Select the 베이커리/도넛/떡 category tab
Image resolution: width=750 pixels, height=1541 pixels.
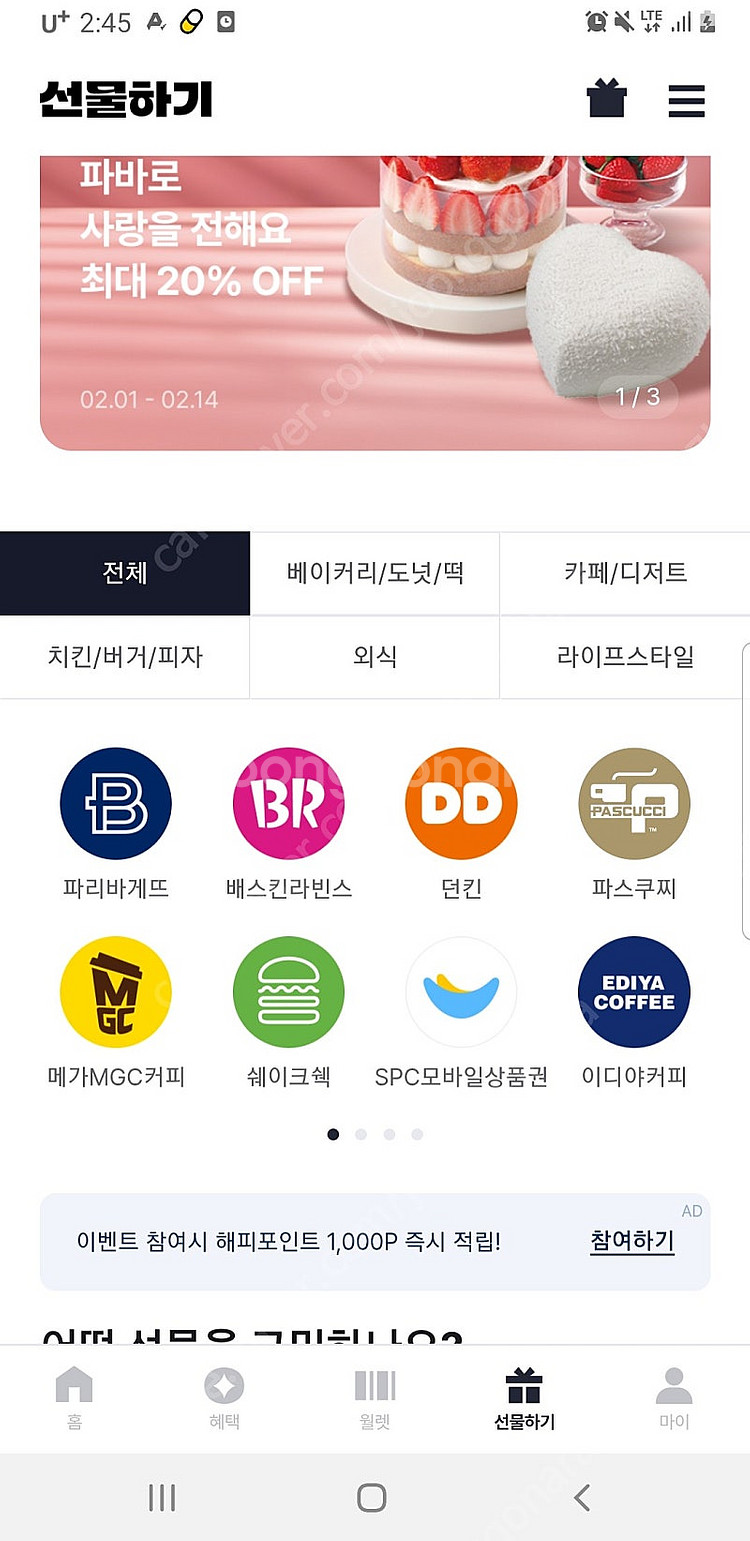[x=375, y=573]
